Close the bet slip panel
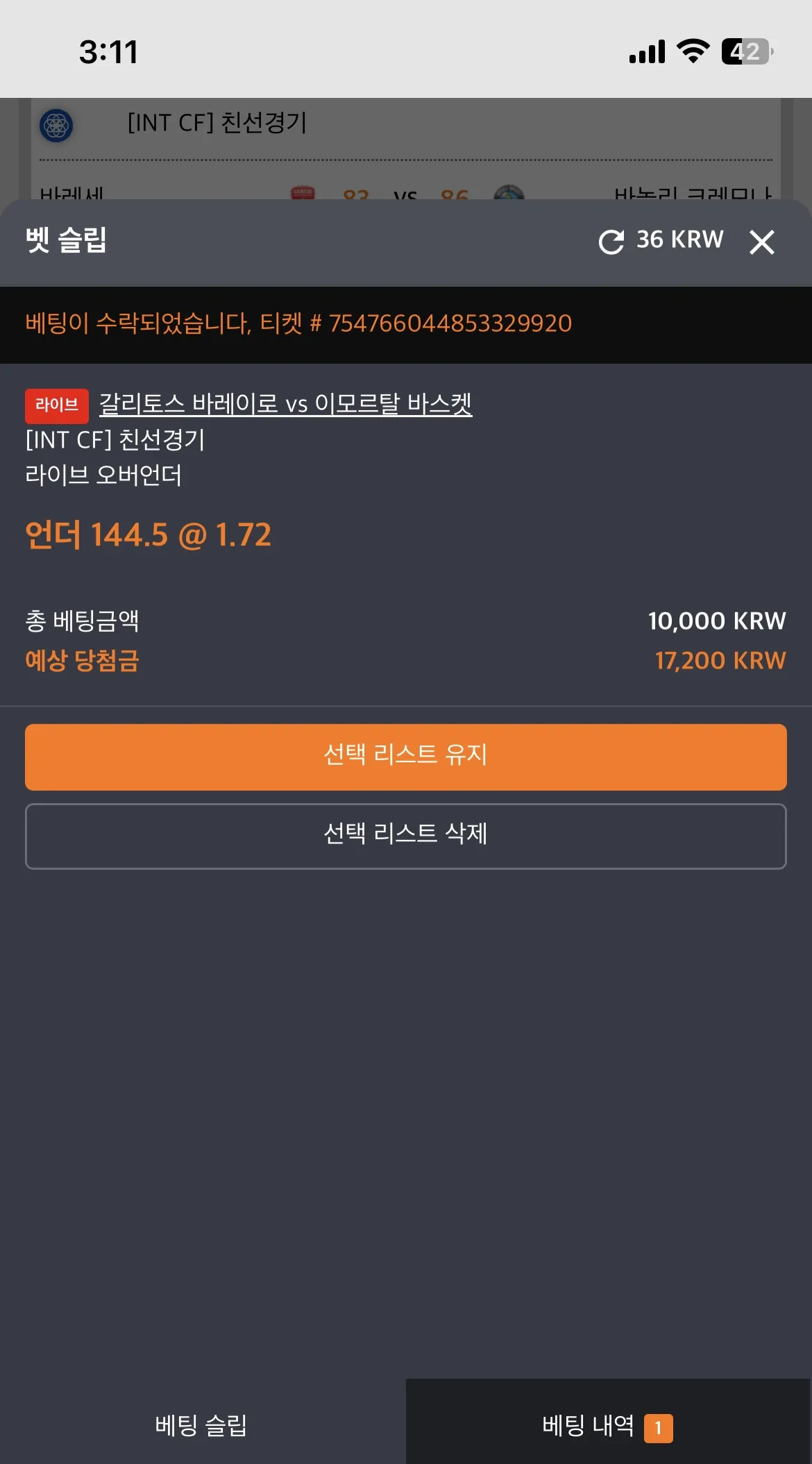Screen dimensions: 812x1464 (x=761, y=242)
